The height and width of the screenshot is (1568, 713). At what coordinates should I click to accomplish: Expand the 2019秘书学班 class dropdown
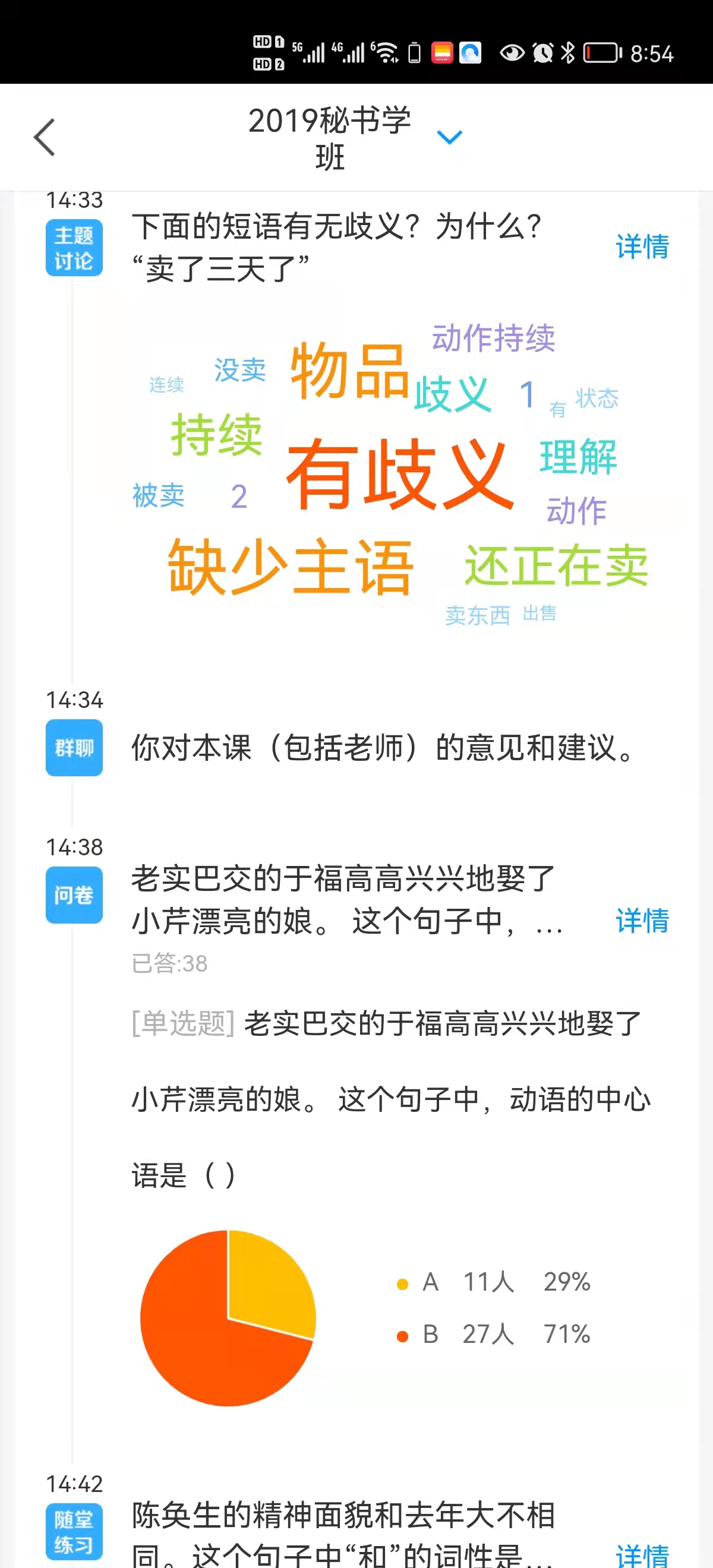[450, 138]
